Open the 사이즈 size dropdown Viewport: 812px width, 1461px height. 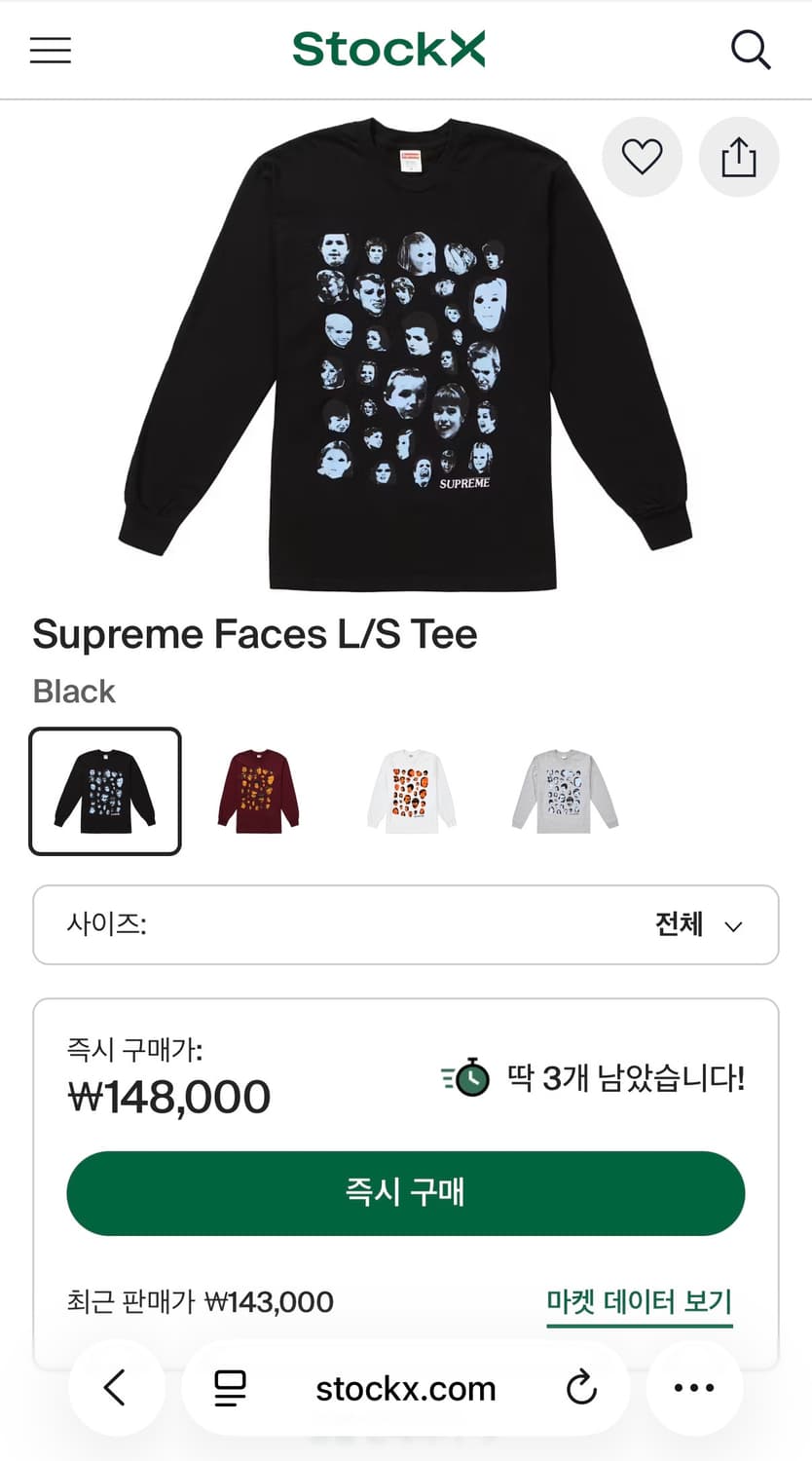(405, 925)
